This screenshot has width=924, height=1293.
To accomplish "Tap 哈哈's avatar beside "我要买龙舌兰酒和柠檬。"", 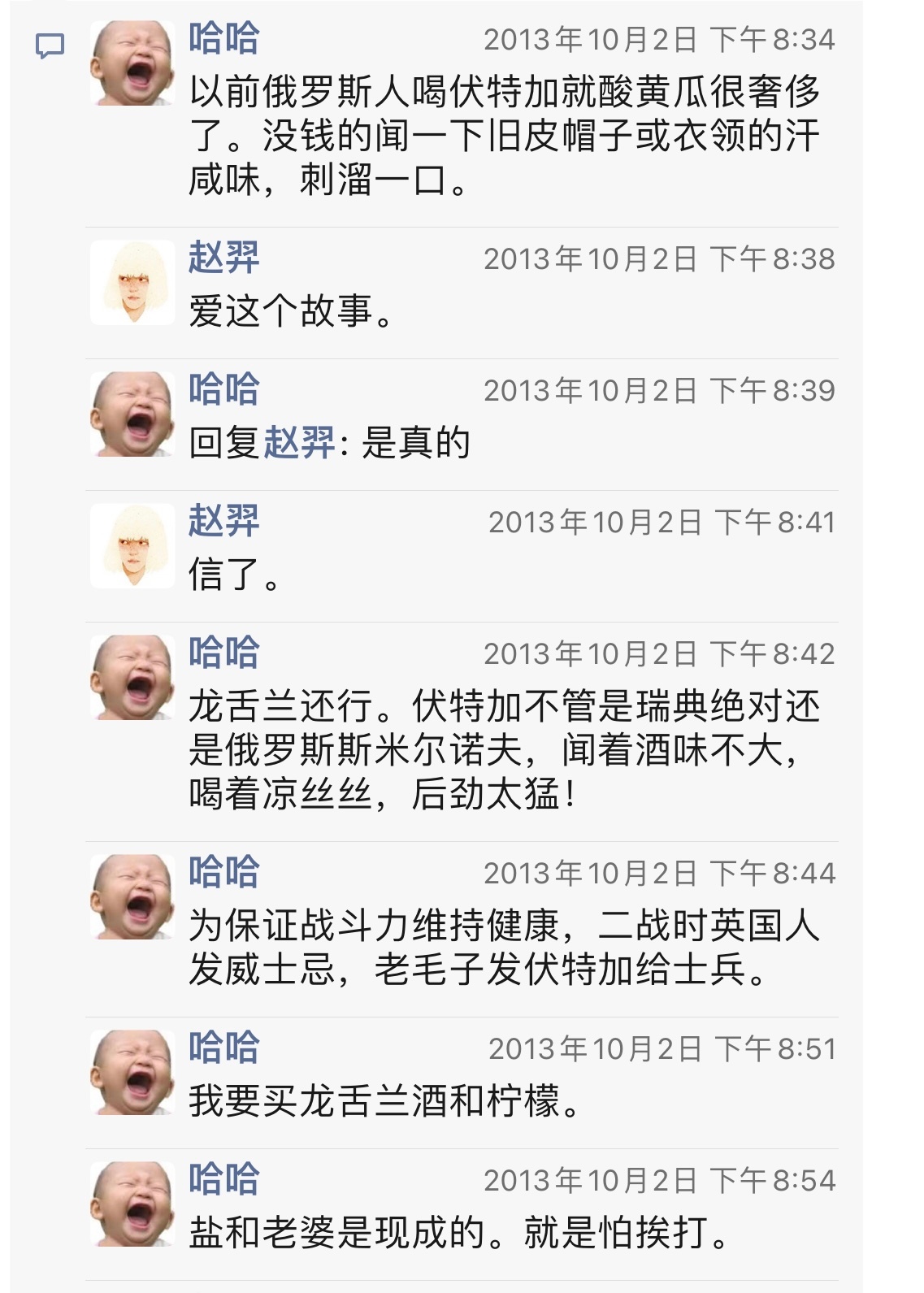I will [x=132, y=1072].
